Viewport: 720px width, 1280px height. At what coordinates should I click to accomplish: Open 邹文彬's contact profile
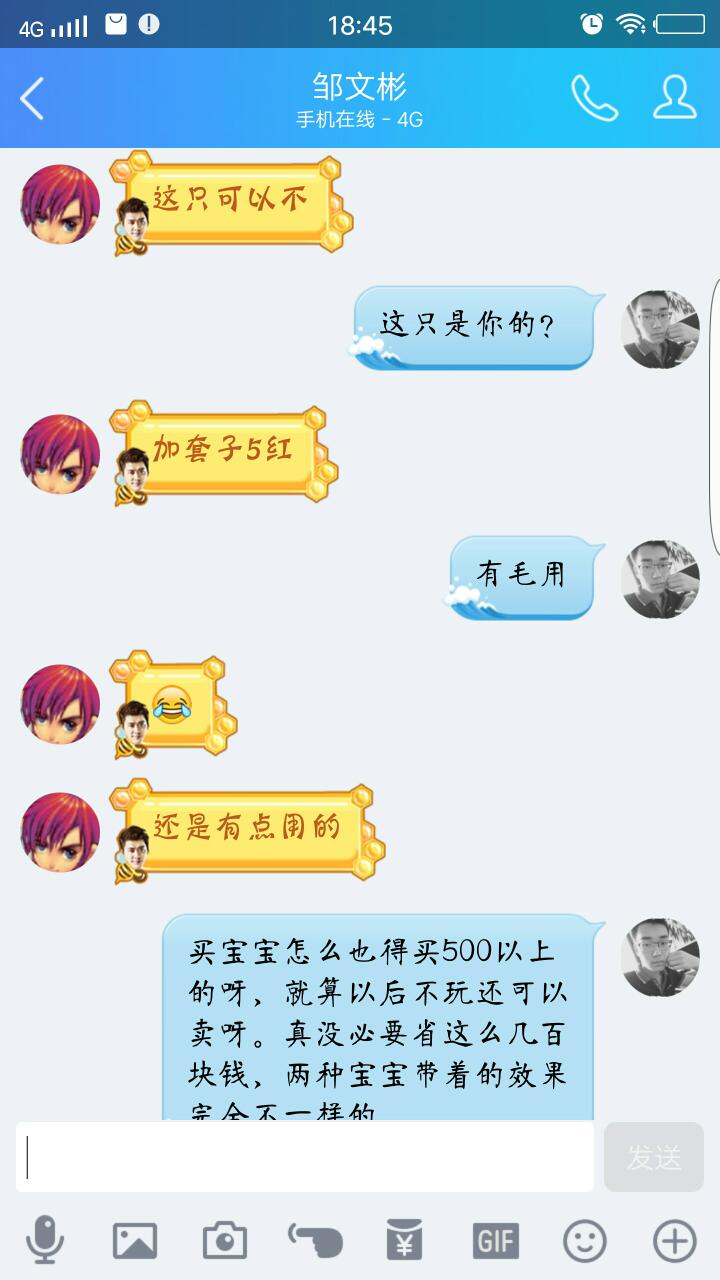pos(675,98)
